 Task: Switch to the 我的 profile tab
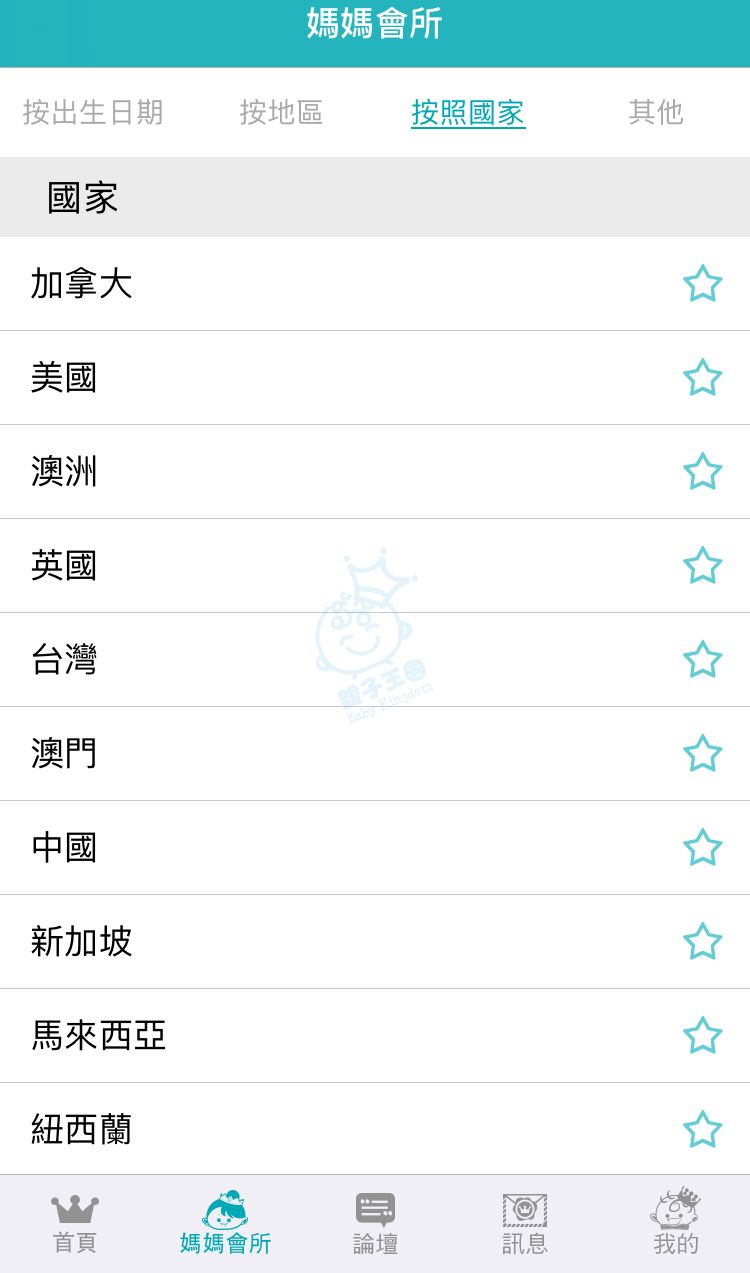[x=676, y=1223]
